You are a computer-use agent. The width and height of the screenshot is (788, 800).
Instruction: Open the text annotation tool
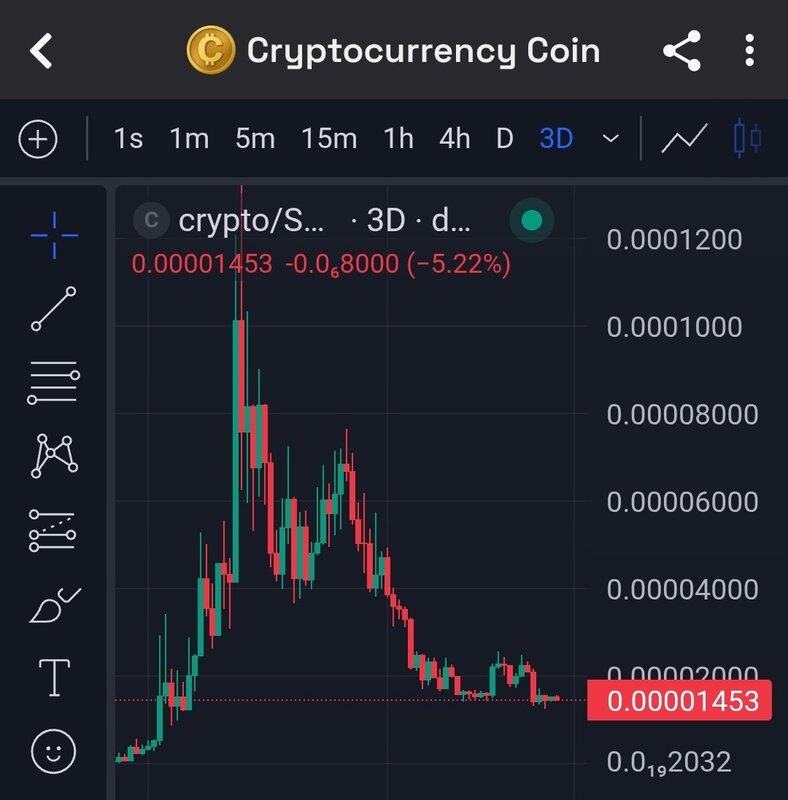click(x=54, y=678)
